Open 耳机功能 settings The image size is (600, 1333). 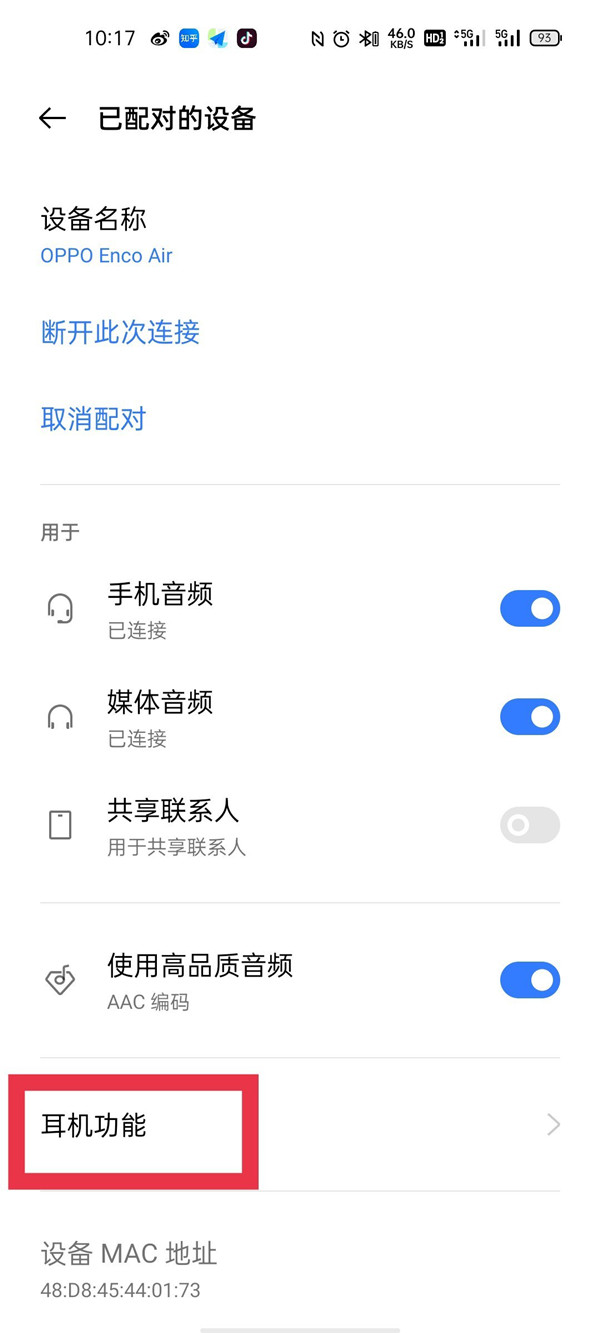tap(300, 1126)
